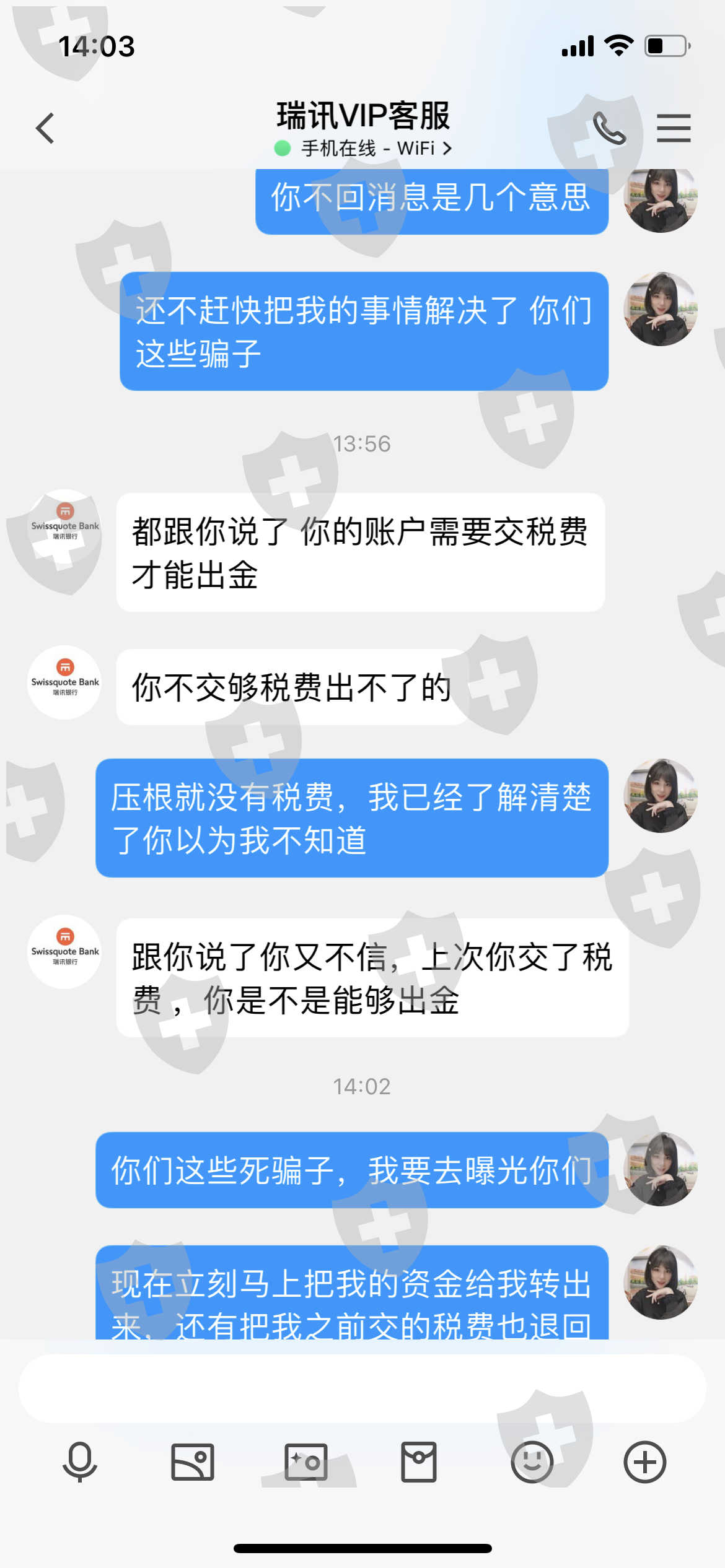View the Swissquote Bank avatar next to 你不交够税费出不了的
Screen dimensions: 725x1568
[64, 682]
